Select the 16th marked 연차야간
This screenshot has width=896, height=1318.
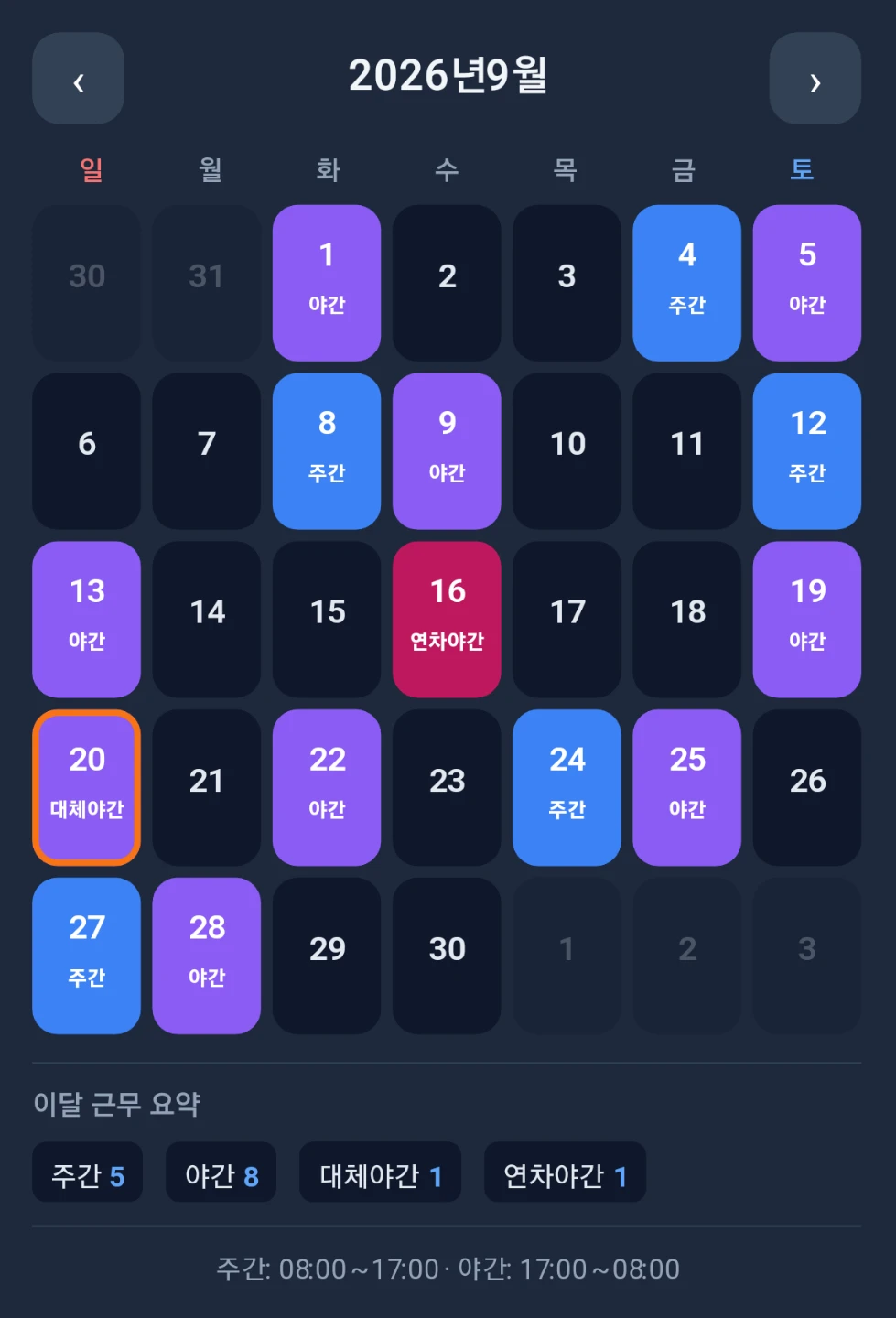(x=447, y=620)
